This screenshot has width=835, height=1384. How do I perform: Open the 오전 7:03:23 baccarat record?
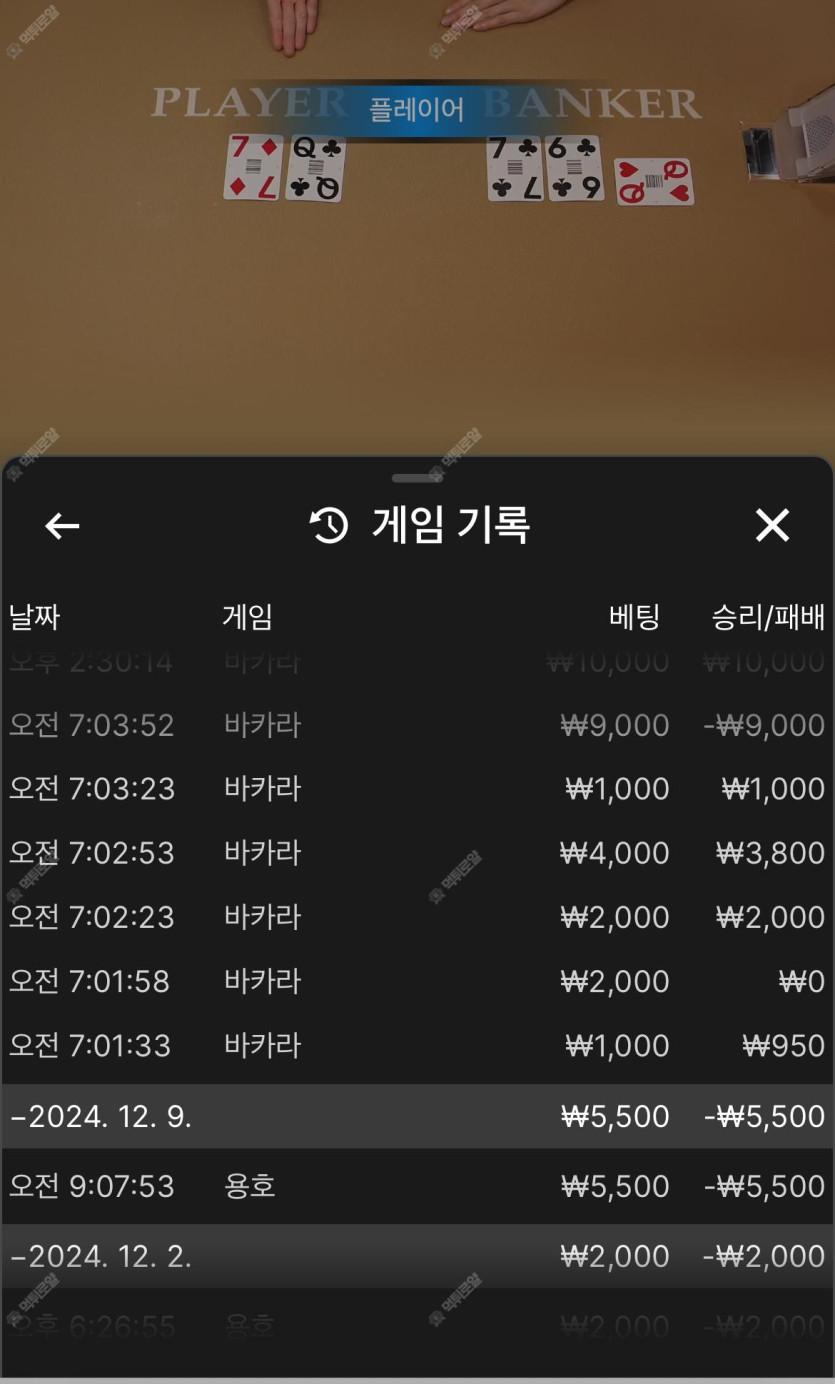(416, 789)
